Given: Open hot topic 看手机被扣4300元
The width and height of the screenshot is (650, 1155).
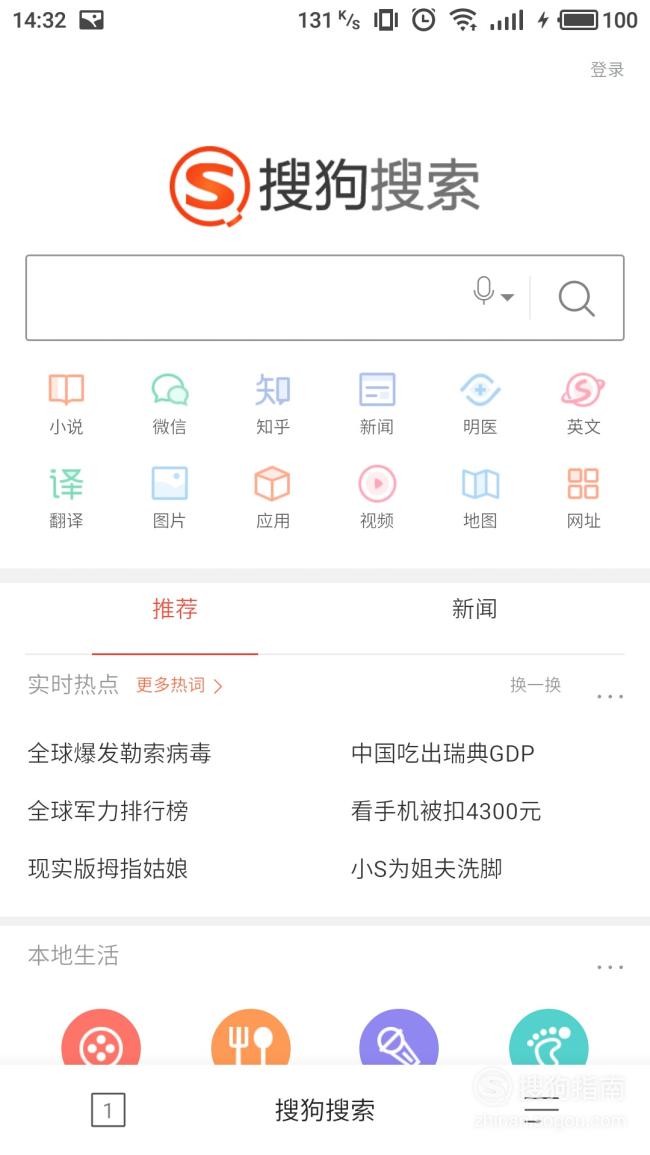Looking at the screenshot, I should (446, 811).
